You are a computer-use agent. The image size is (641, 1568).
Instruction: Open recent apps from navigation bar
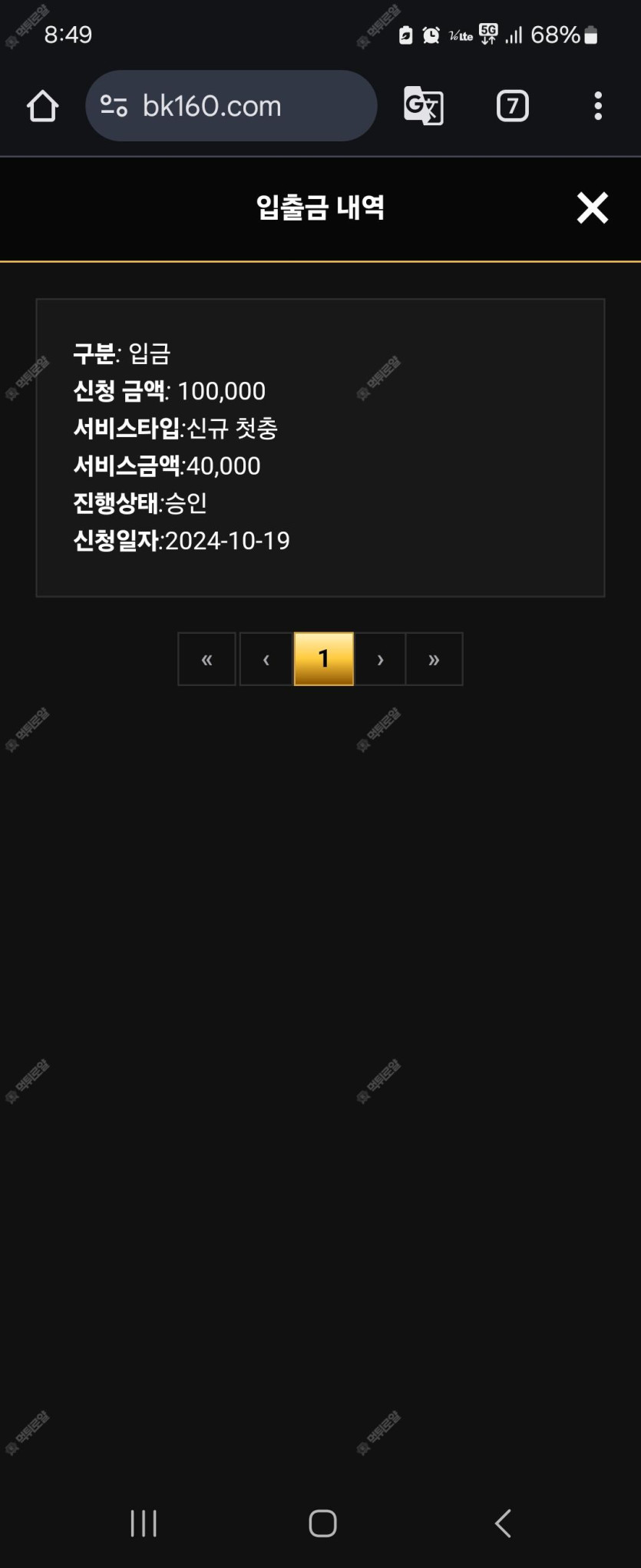coord(144,1523)
